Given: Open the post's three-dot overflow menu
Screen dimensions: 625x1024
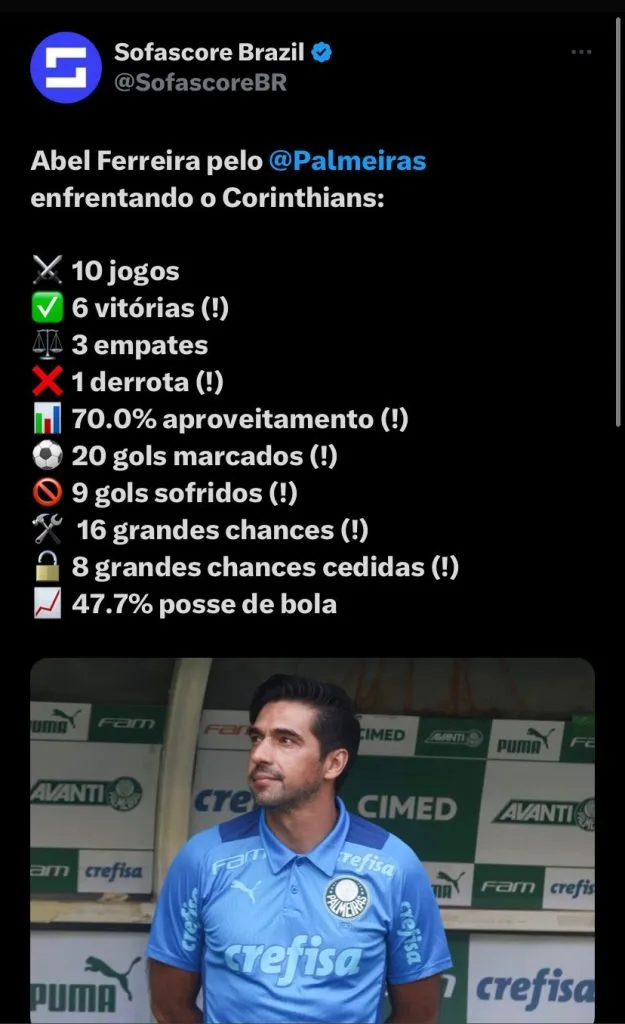Looking at the screenshot, I should click(x=581, y=52).
